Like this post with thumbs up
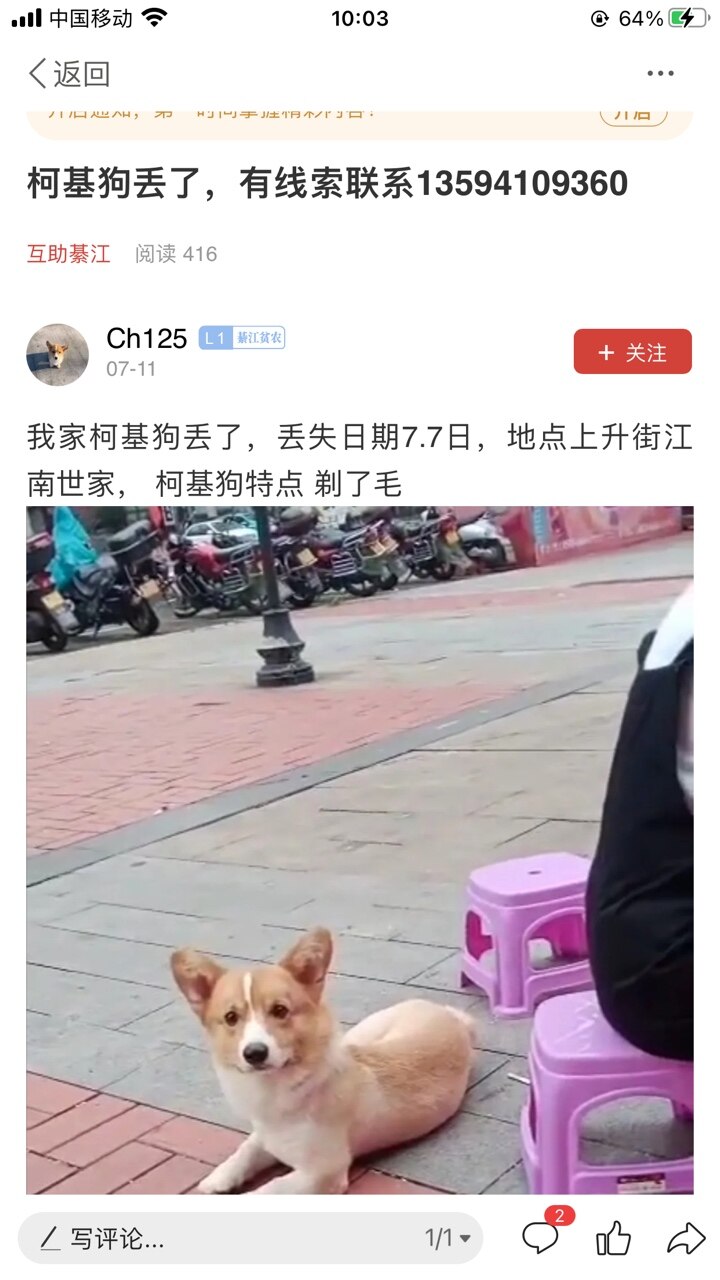Viewport: 720px width, 1280px height. coord(613,1239)
